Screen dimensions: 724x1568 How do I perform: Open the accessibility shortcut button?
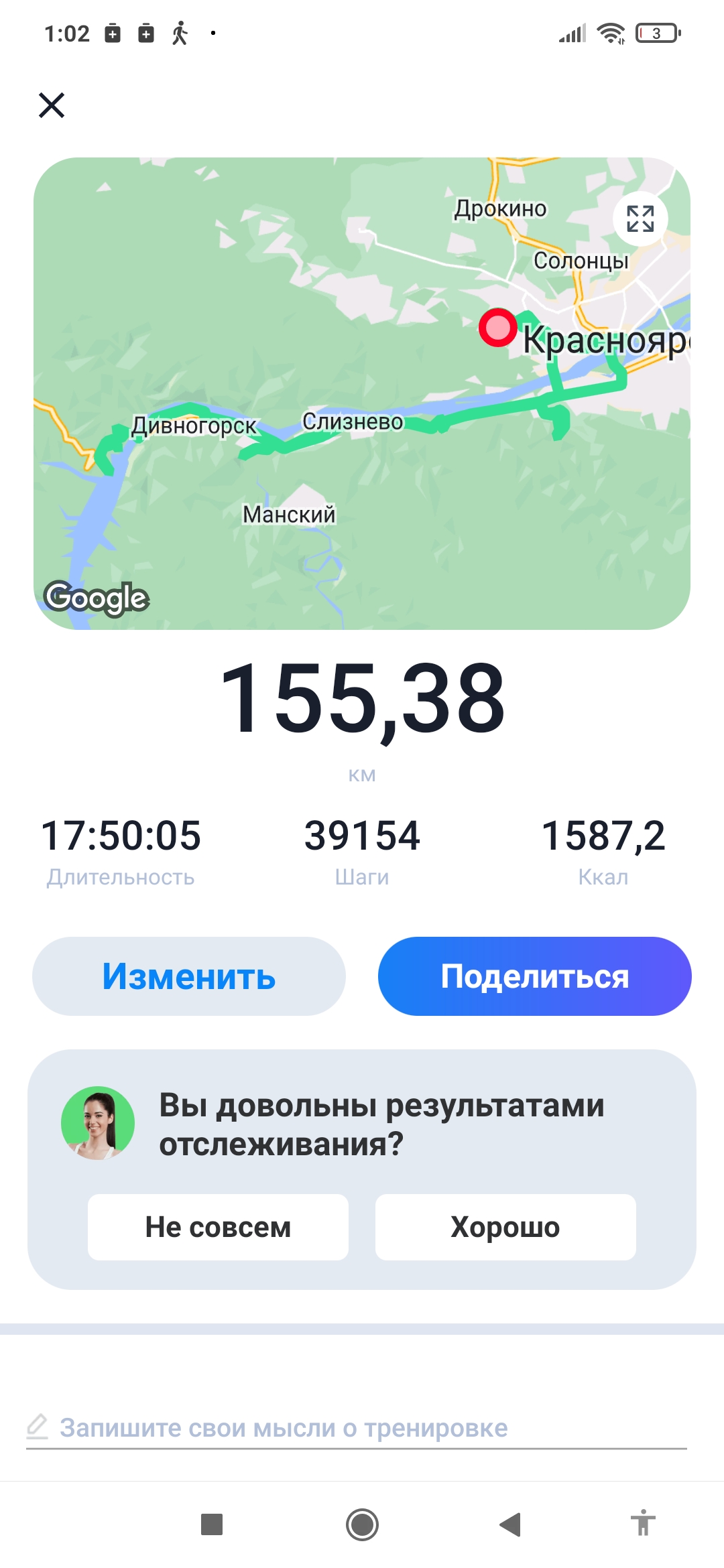click(642, 1523)
